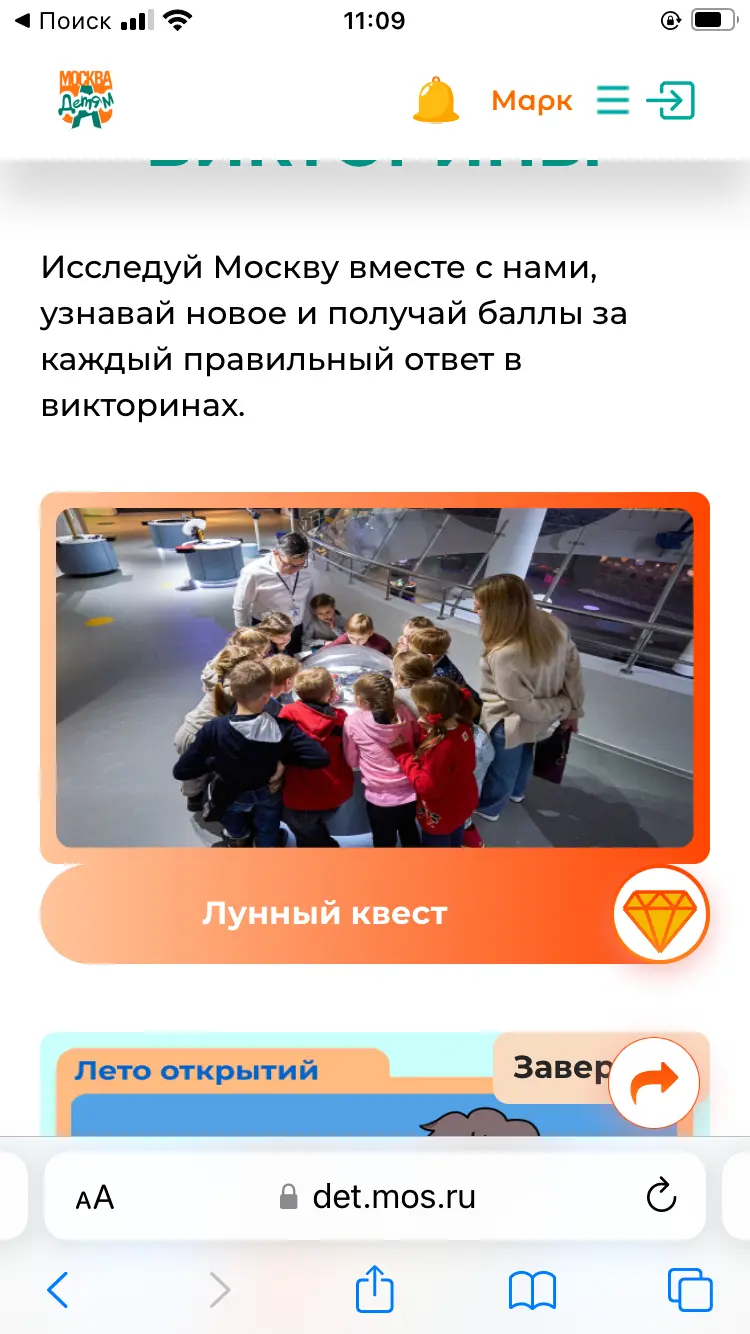Open the Safari share sheet
750x1334 pixels.
(x=375, y=1288)
